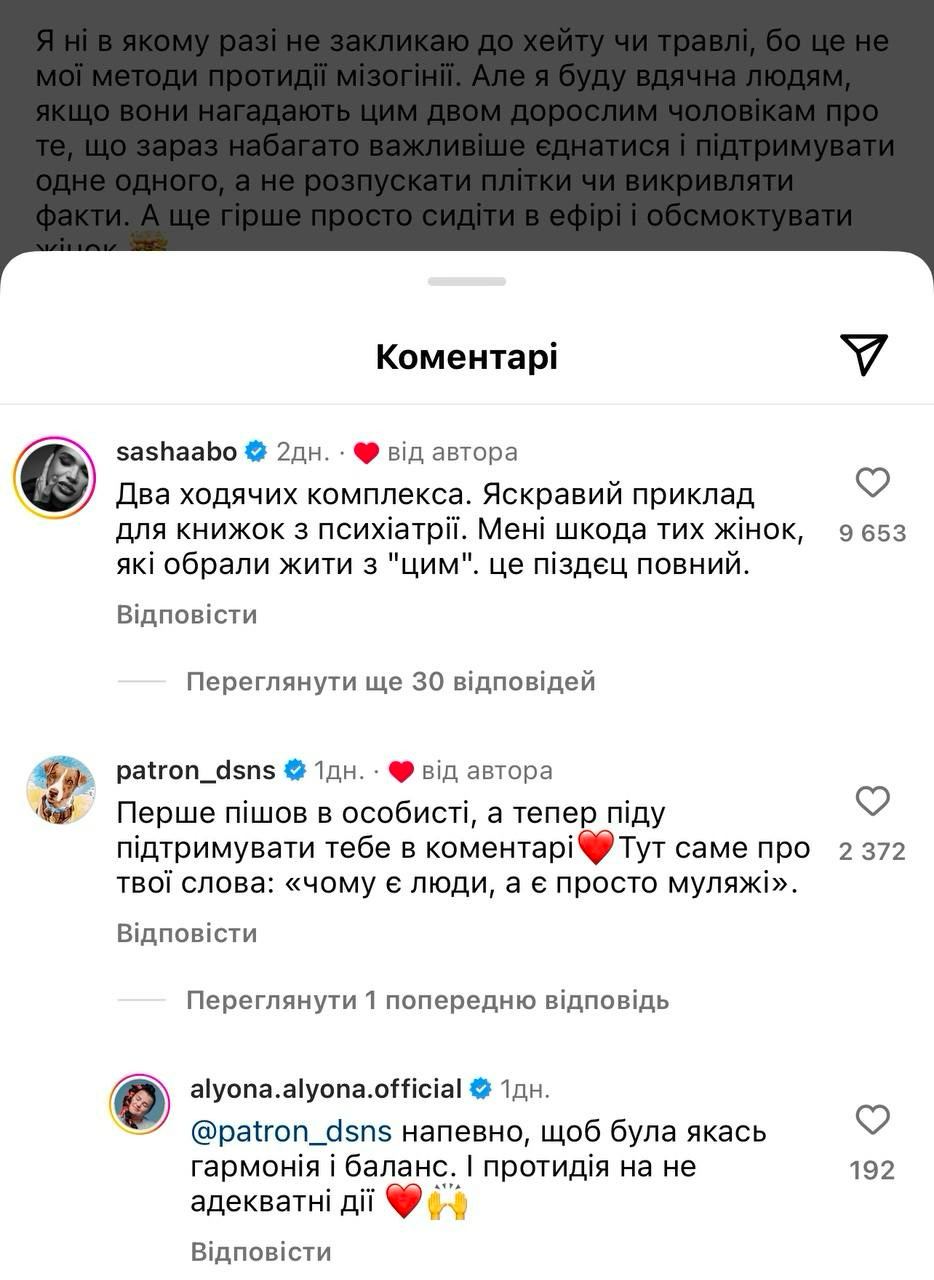934x1280 pixels.
Task: Share the post via the paper-plane icon
Action: (864, 355)
